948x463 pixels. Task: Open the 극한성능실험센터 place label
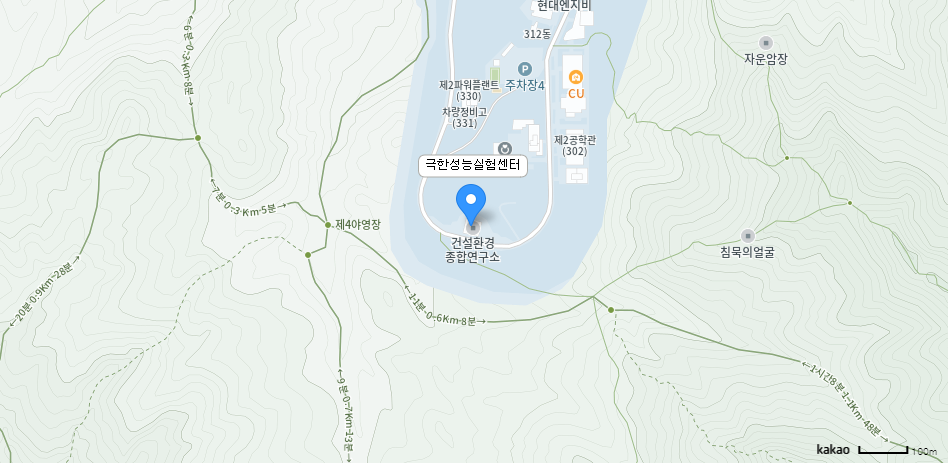pos(473,167)
